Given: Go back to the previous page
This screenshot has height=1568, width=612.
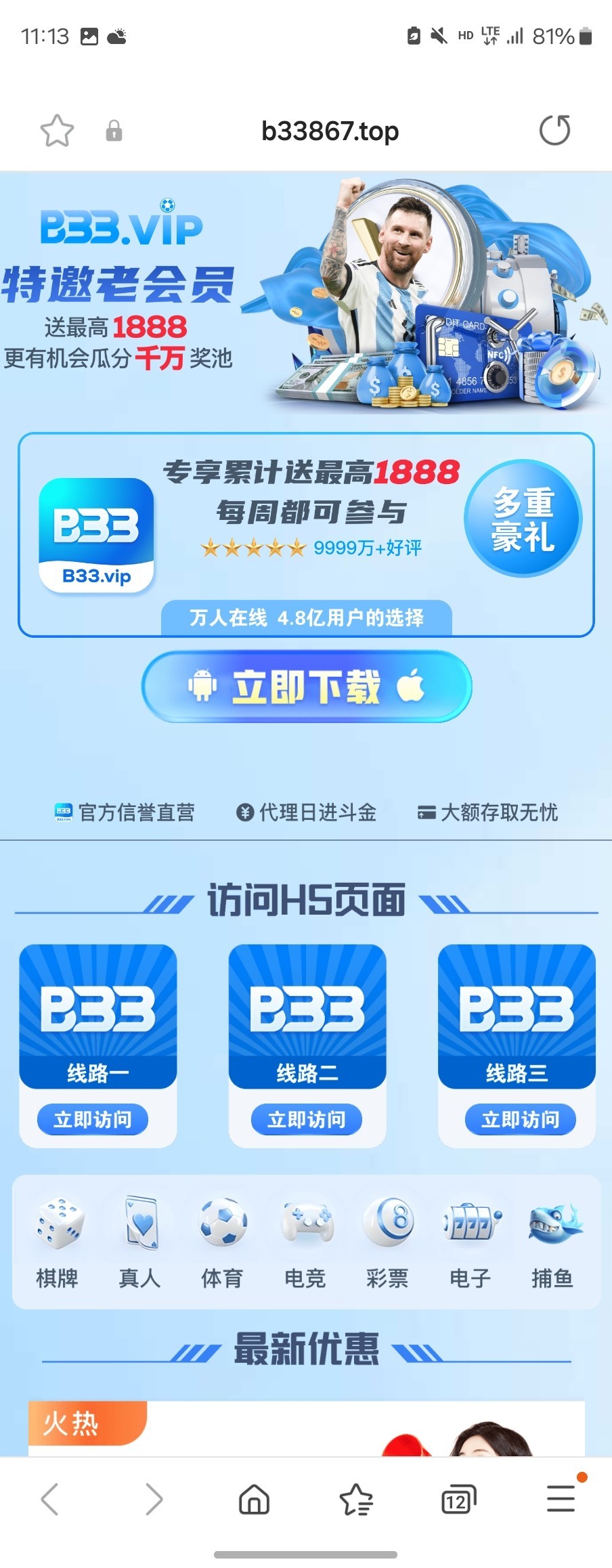Looking at the screenshot, I should click(51, 1499).
